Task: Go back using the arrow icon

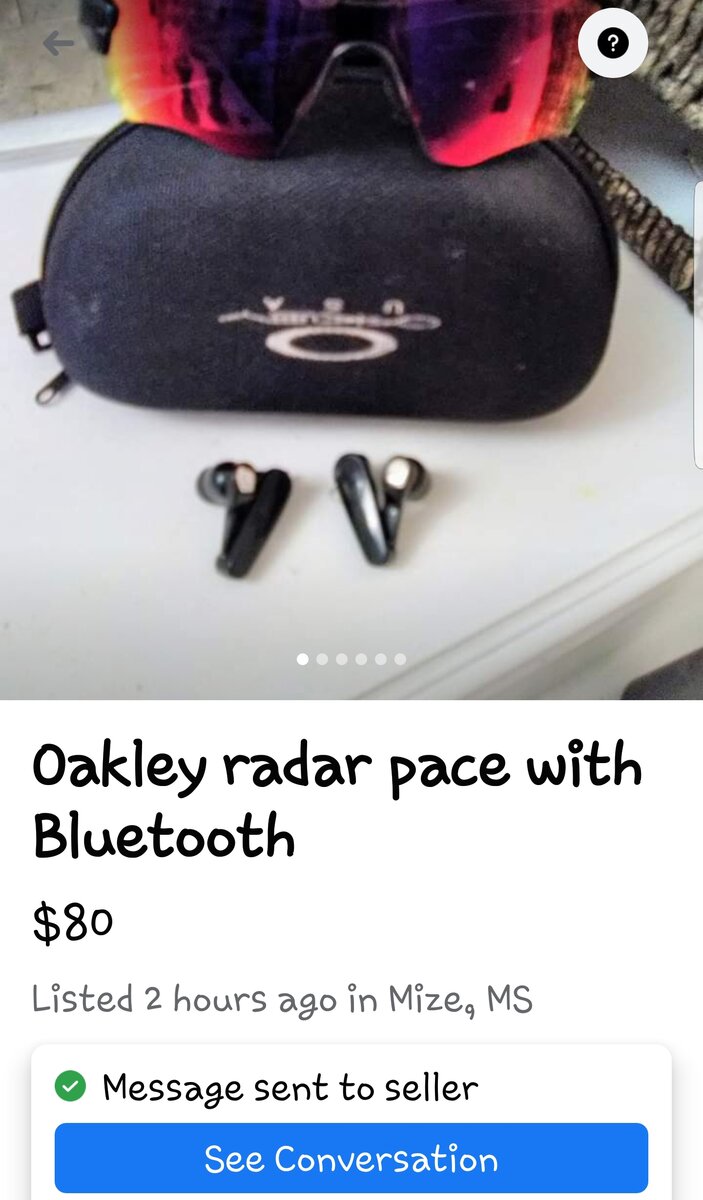Action: pyautogui.click(x=59, y=43)
